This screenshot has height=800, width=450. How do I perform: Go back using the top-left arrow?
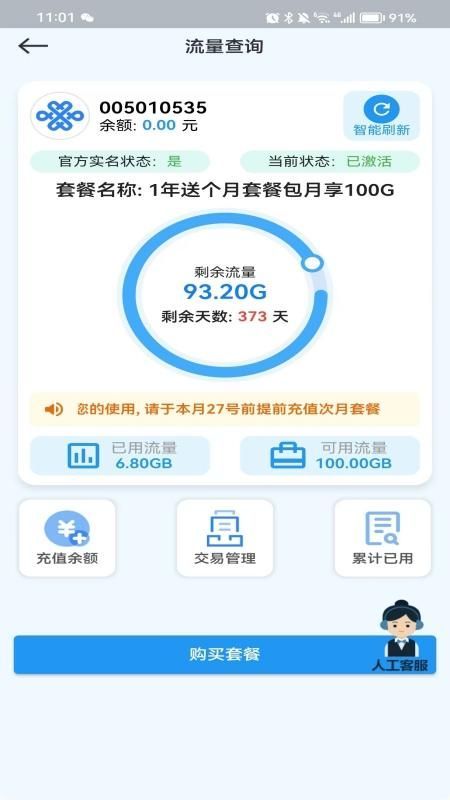click(33, 46)
